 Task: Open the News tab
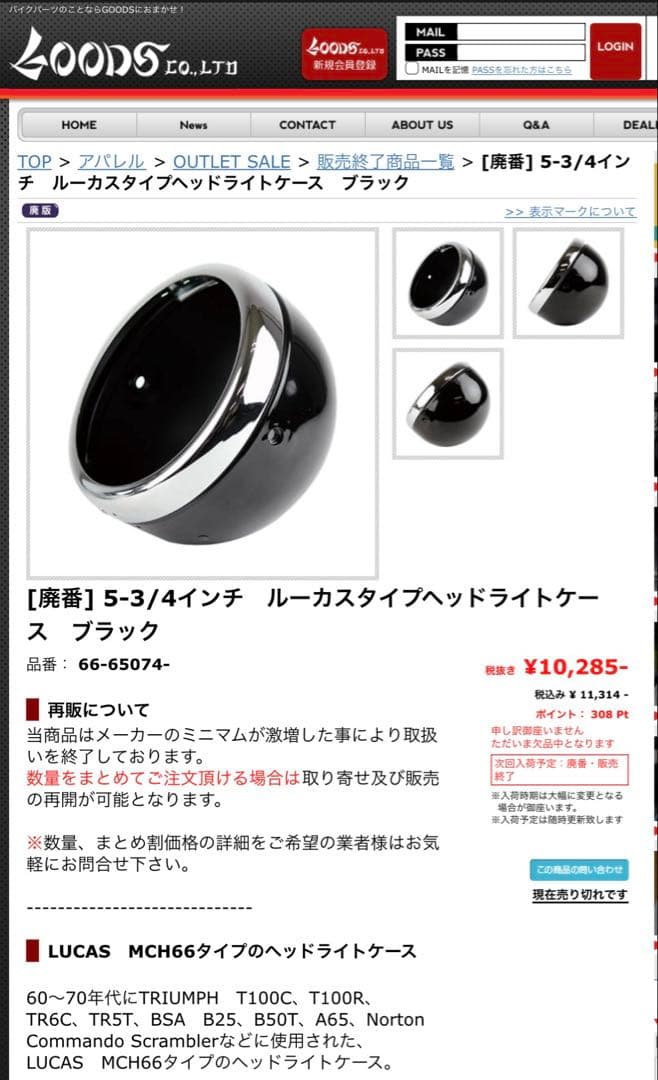[x=193, y=125]
